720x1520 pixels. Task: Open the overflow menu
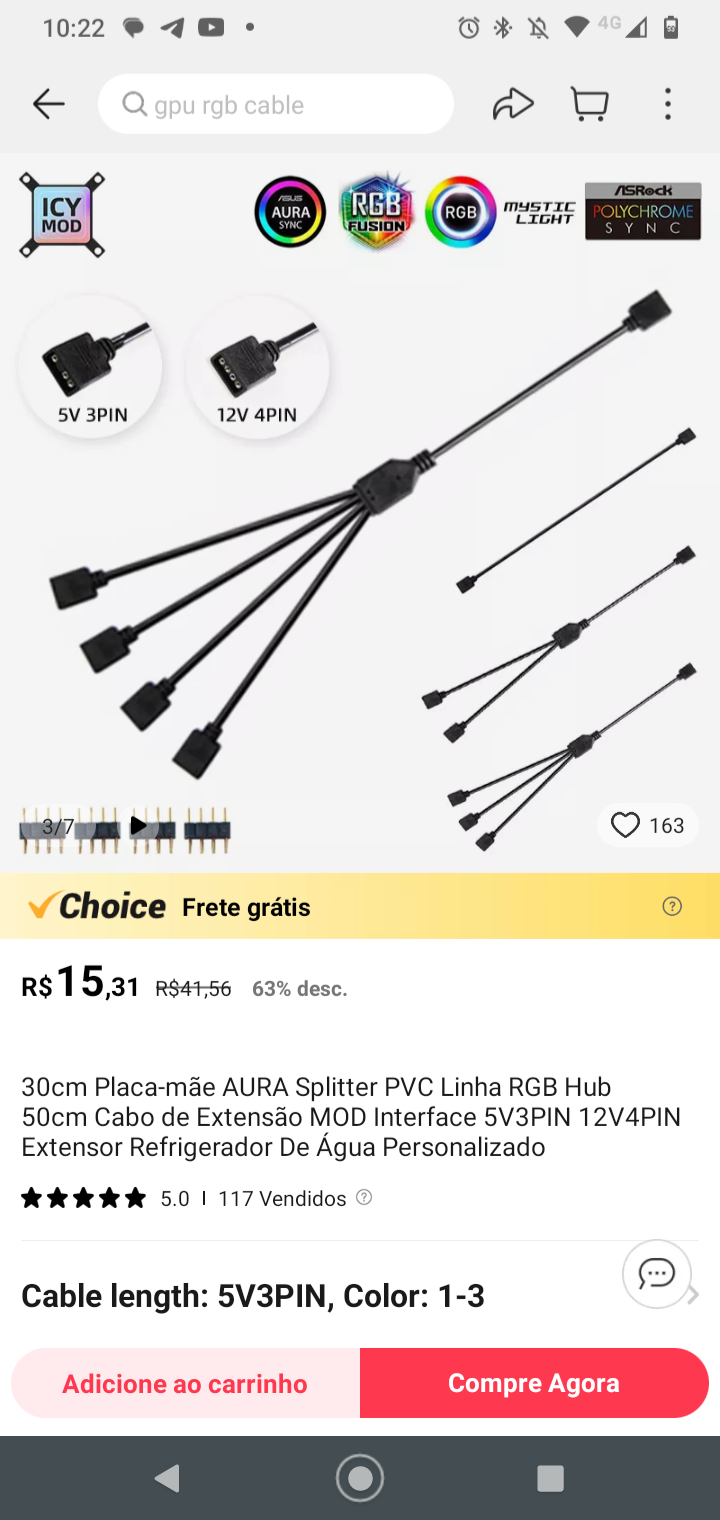coord(668,104)
